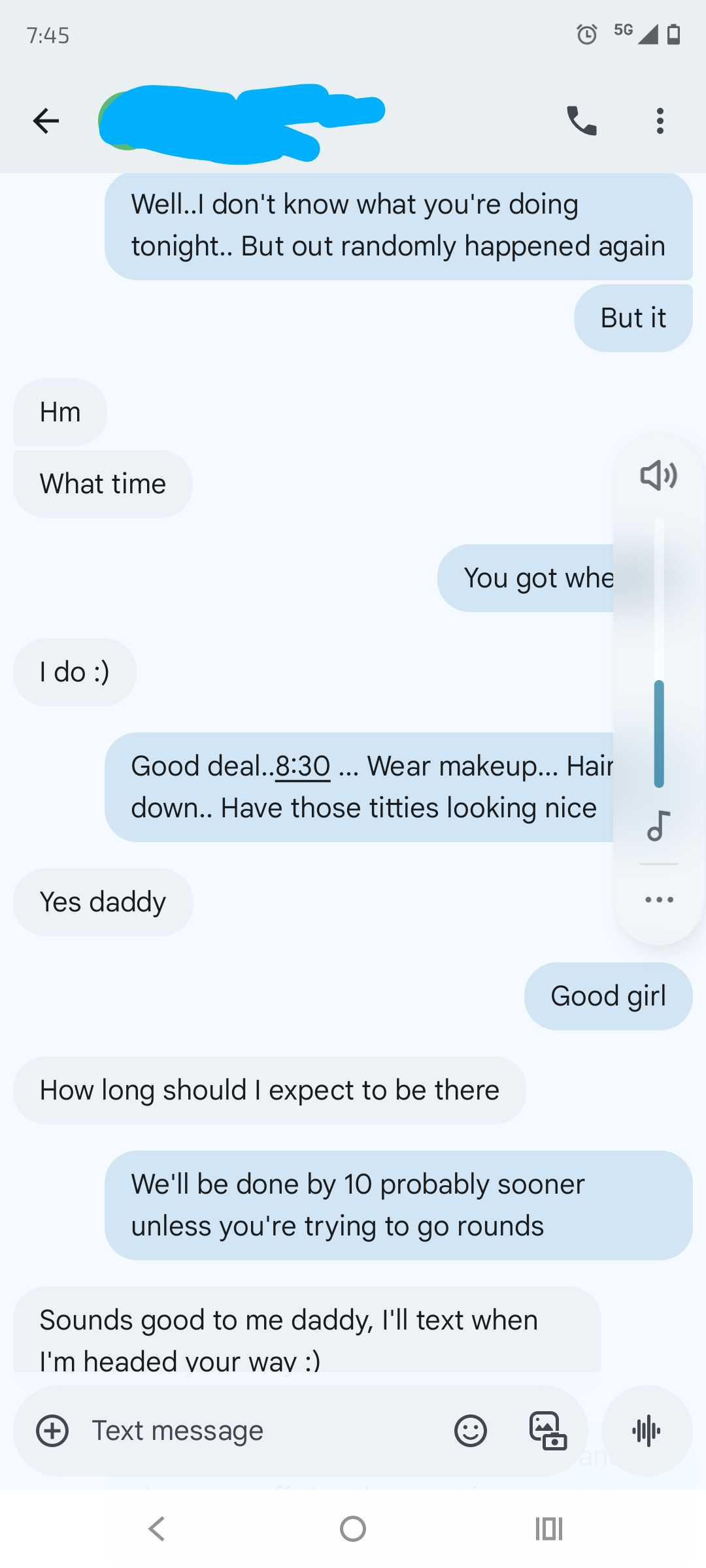Go to the home screen
This screenshot has height=1568, width=706.
[353, 1529]
